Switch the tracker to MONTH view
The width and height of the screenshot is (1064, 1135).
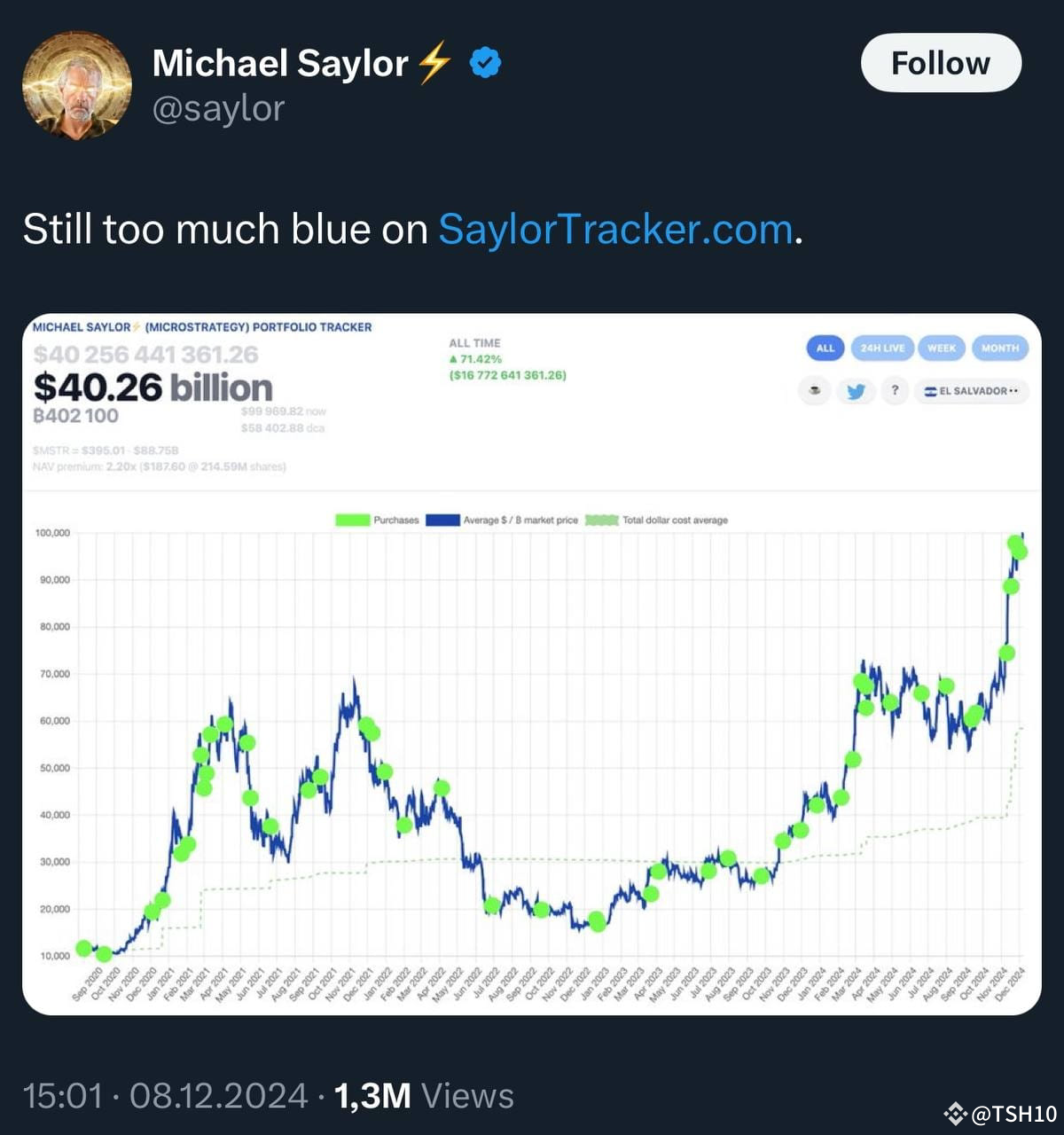[x=1000, y=348]
